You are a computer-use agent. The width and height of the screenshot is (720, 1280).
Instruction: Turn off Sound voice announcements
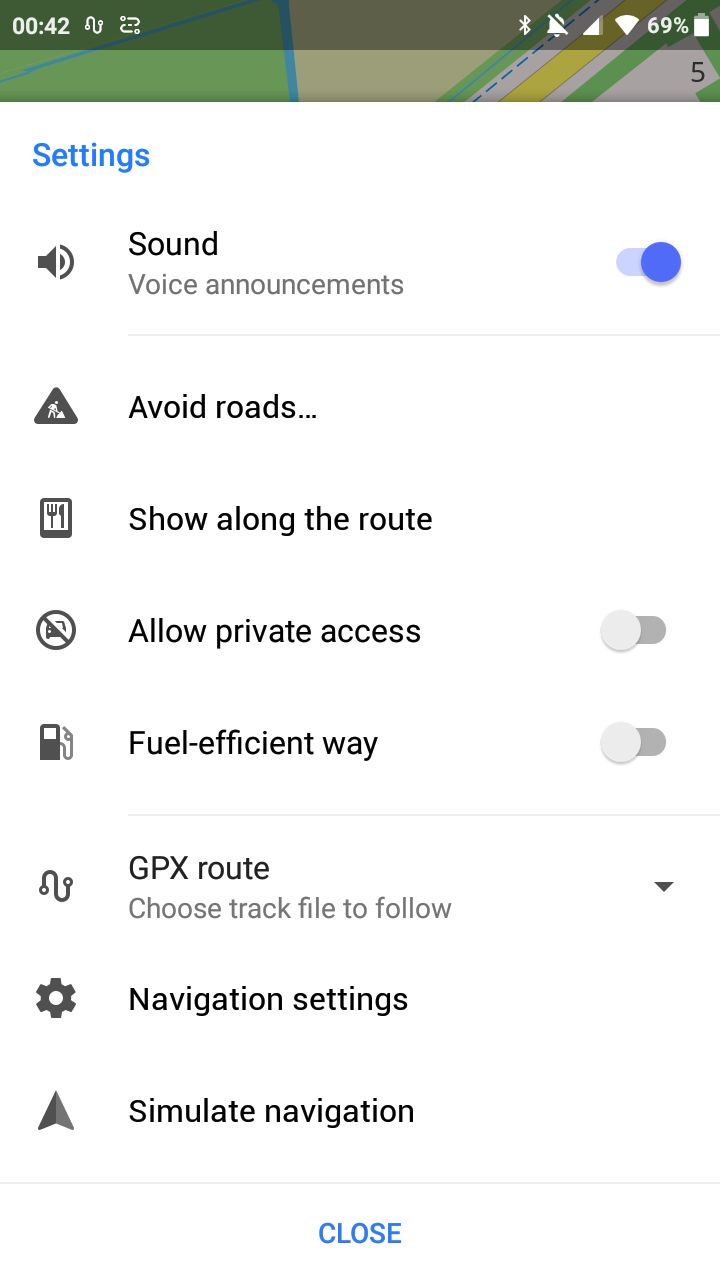[648, 263]
